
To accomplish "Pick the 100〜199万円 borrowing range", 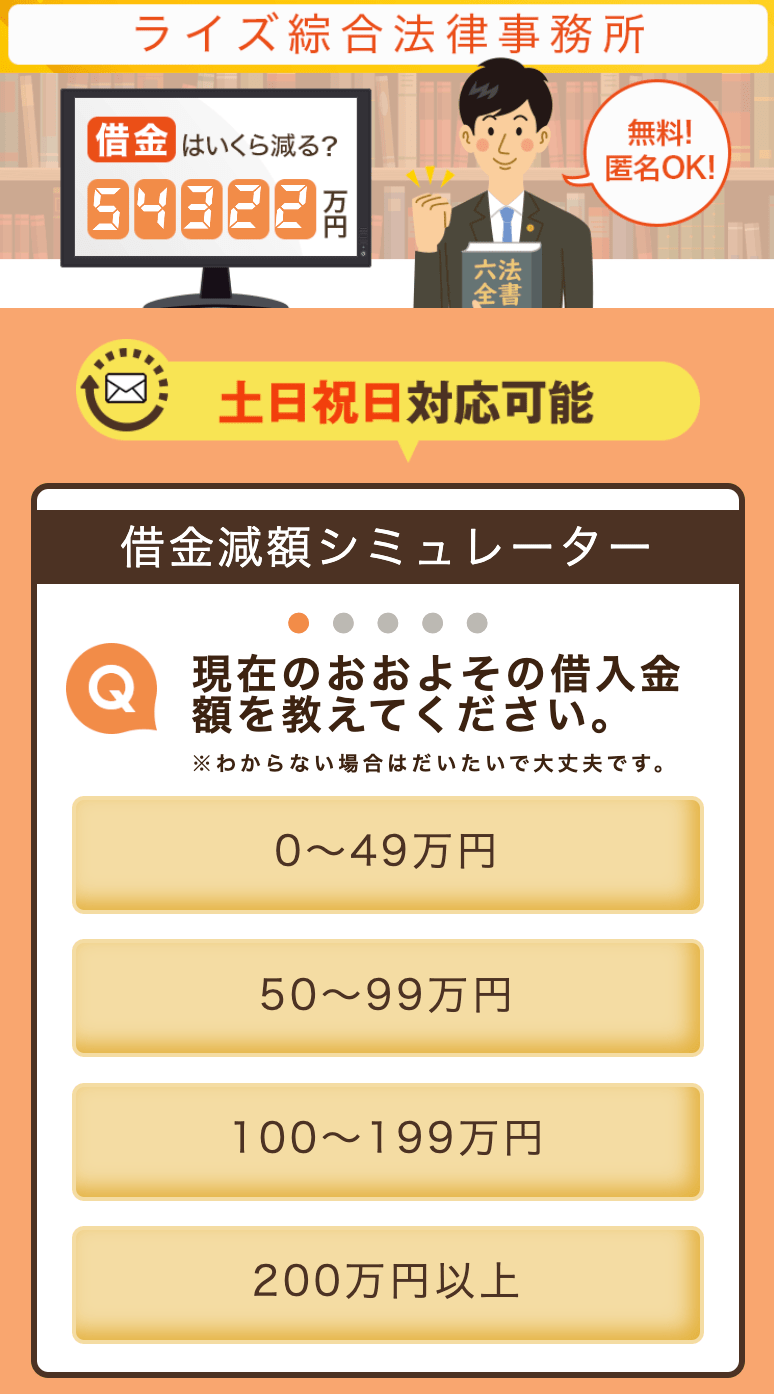I will [387, 1141].
